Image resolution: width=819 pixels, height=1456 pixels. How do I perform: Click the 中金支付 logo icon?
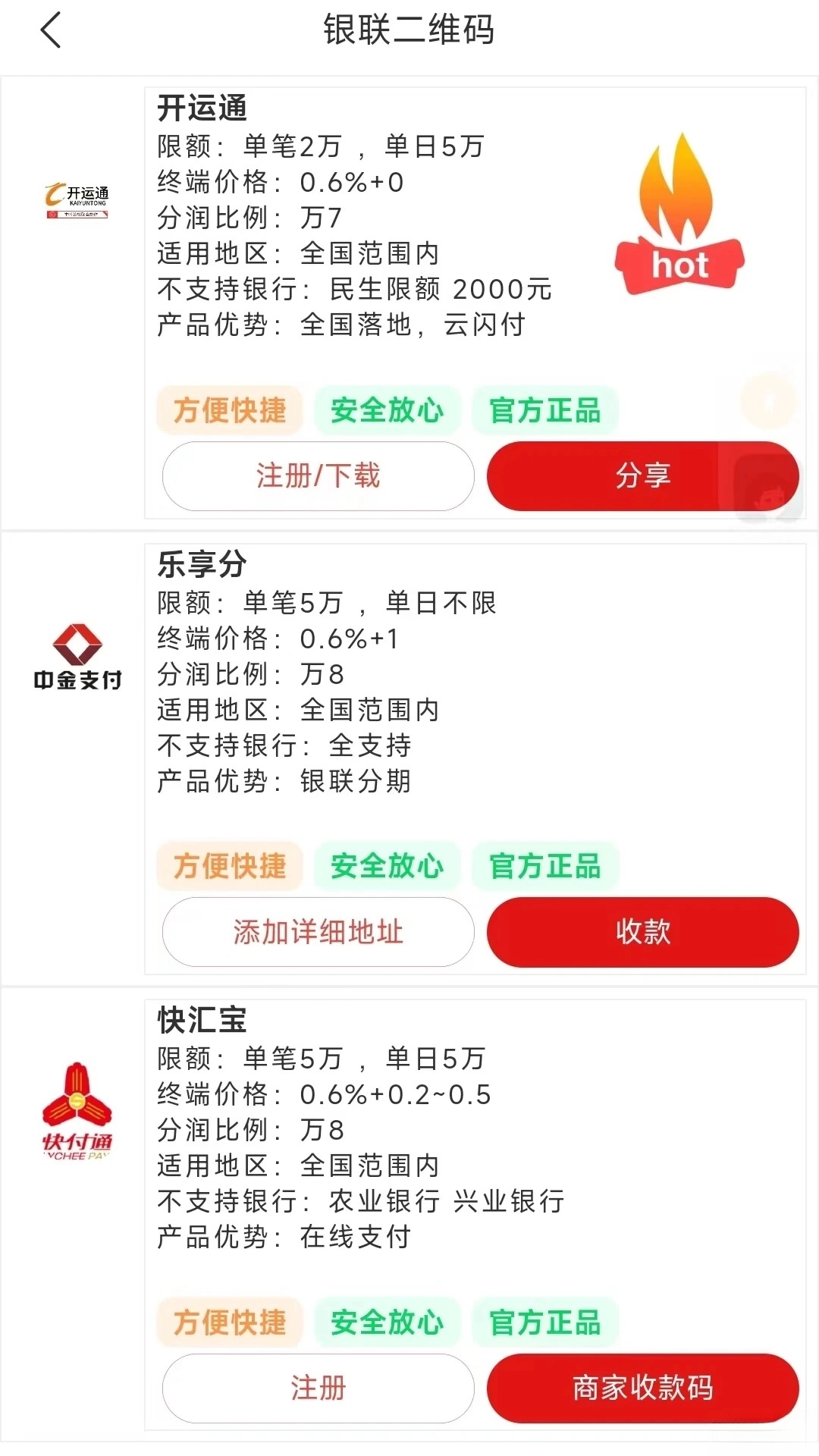point(75,654)
